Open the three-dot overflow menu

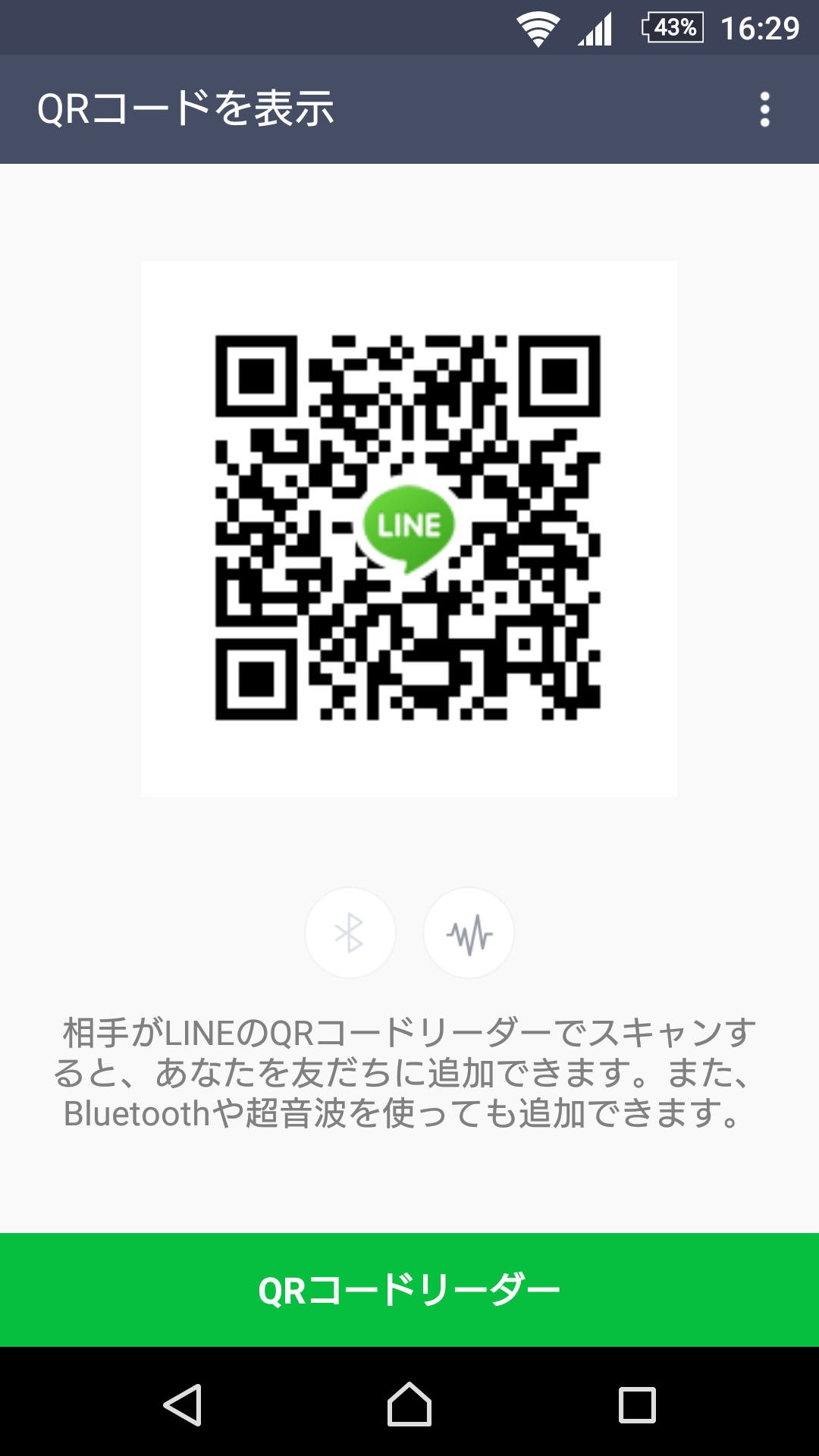[764, 109]
